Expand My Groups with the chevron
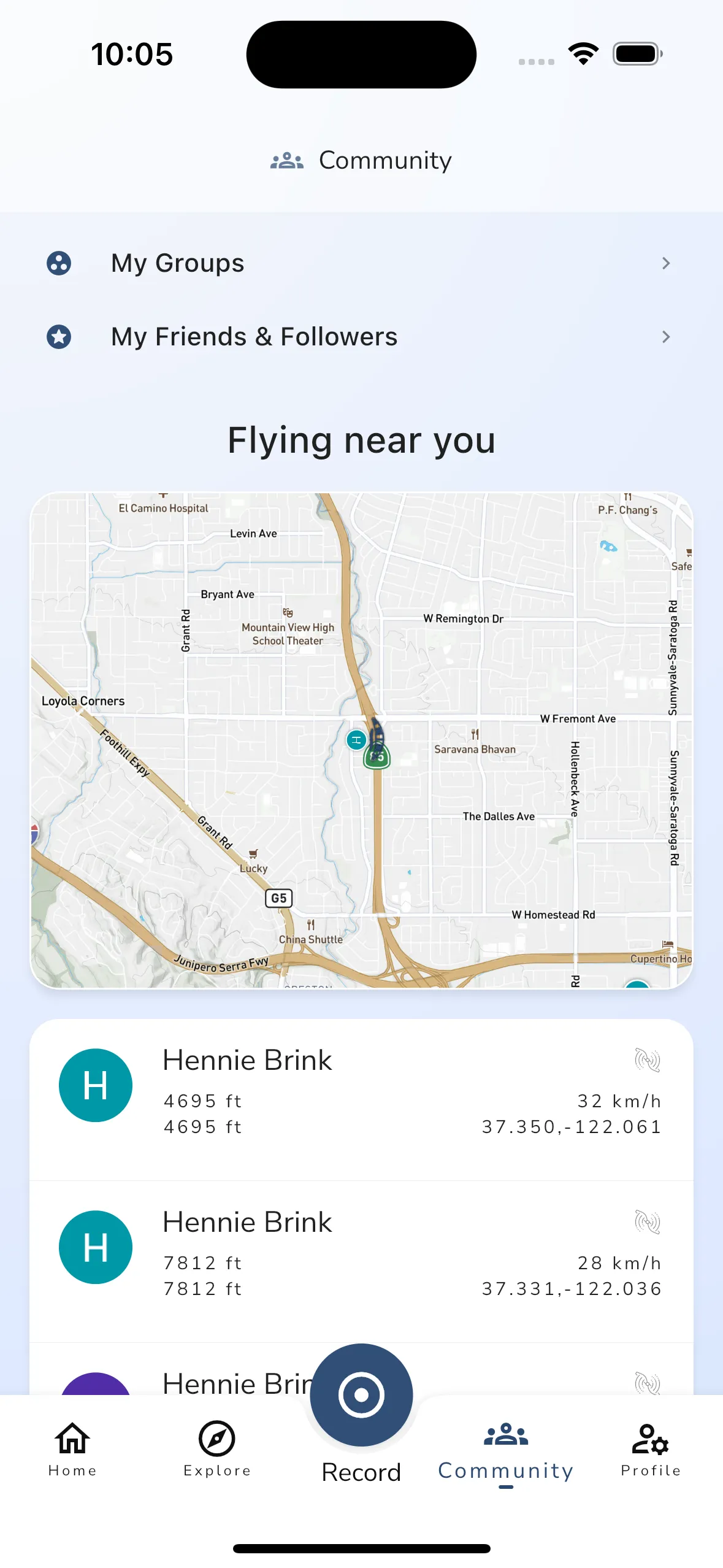 tap(667, 263)
